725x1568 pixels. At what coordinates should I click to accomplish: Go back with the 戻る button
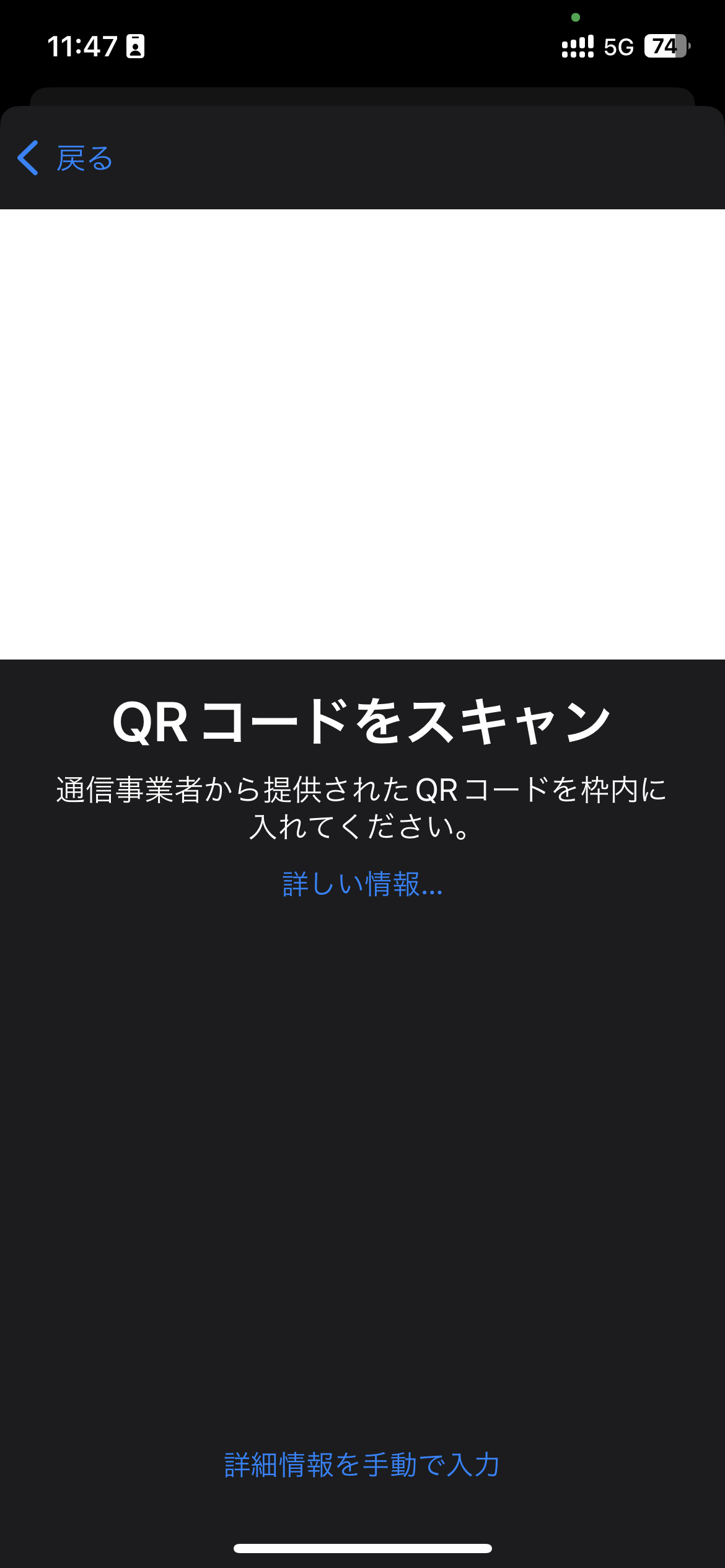pyautogui.click(x=65, y=159)
